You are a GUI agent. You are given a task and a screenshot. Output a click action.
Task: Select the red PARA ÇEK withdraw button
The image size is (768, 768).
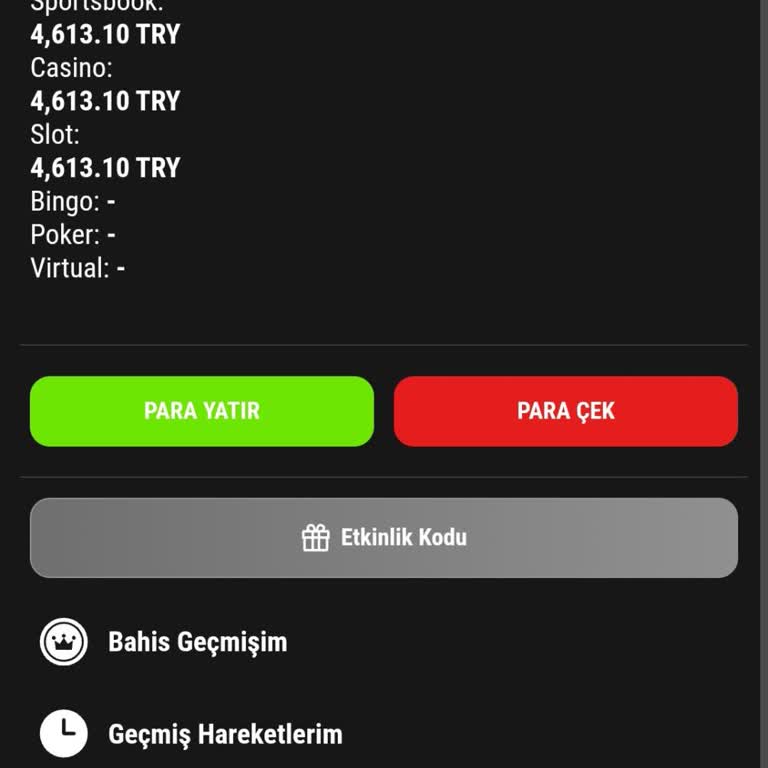565,411
